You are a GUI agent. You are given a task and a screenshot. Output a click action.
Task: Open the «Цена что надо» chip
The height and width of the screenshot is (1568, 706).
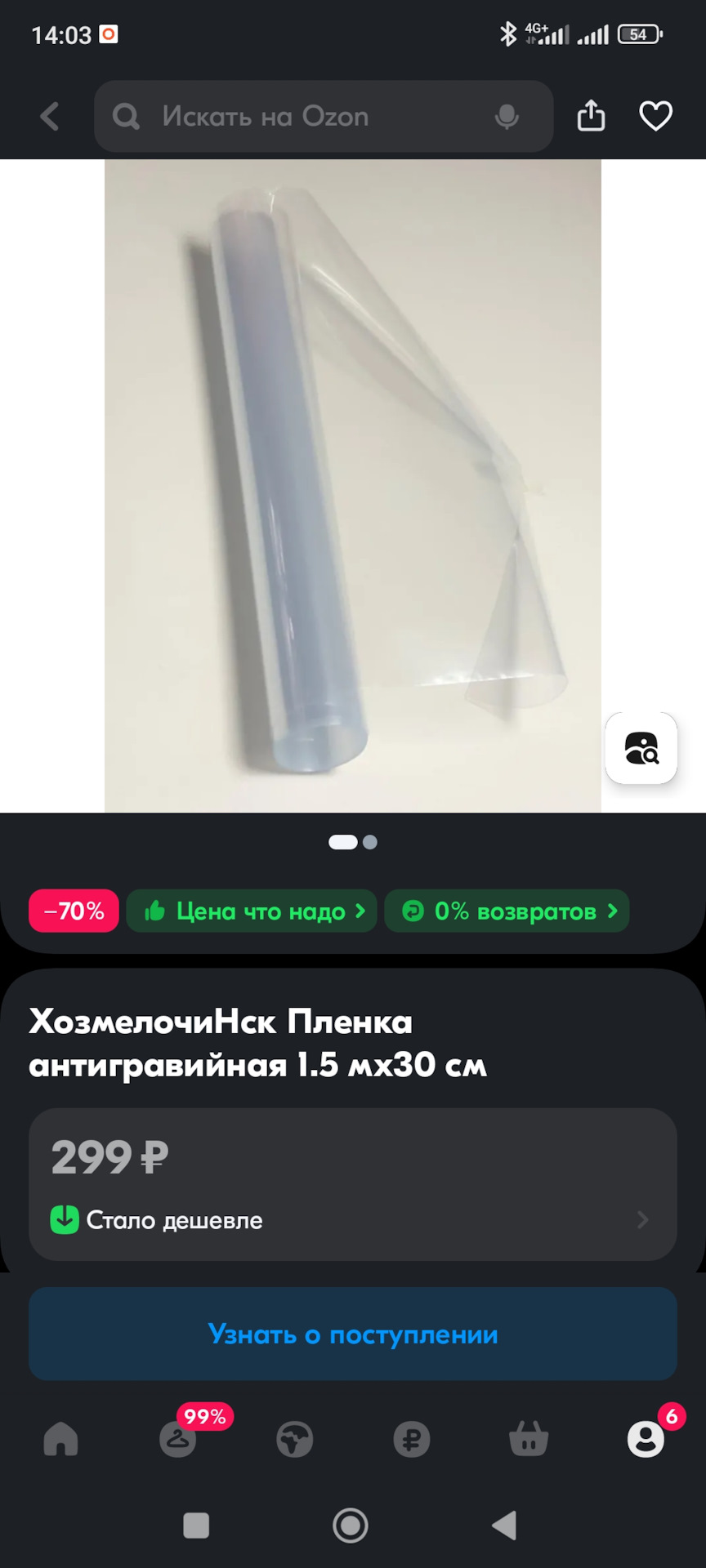point(252,911)
